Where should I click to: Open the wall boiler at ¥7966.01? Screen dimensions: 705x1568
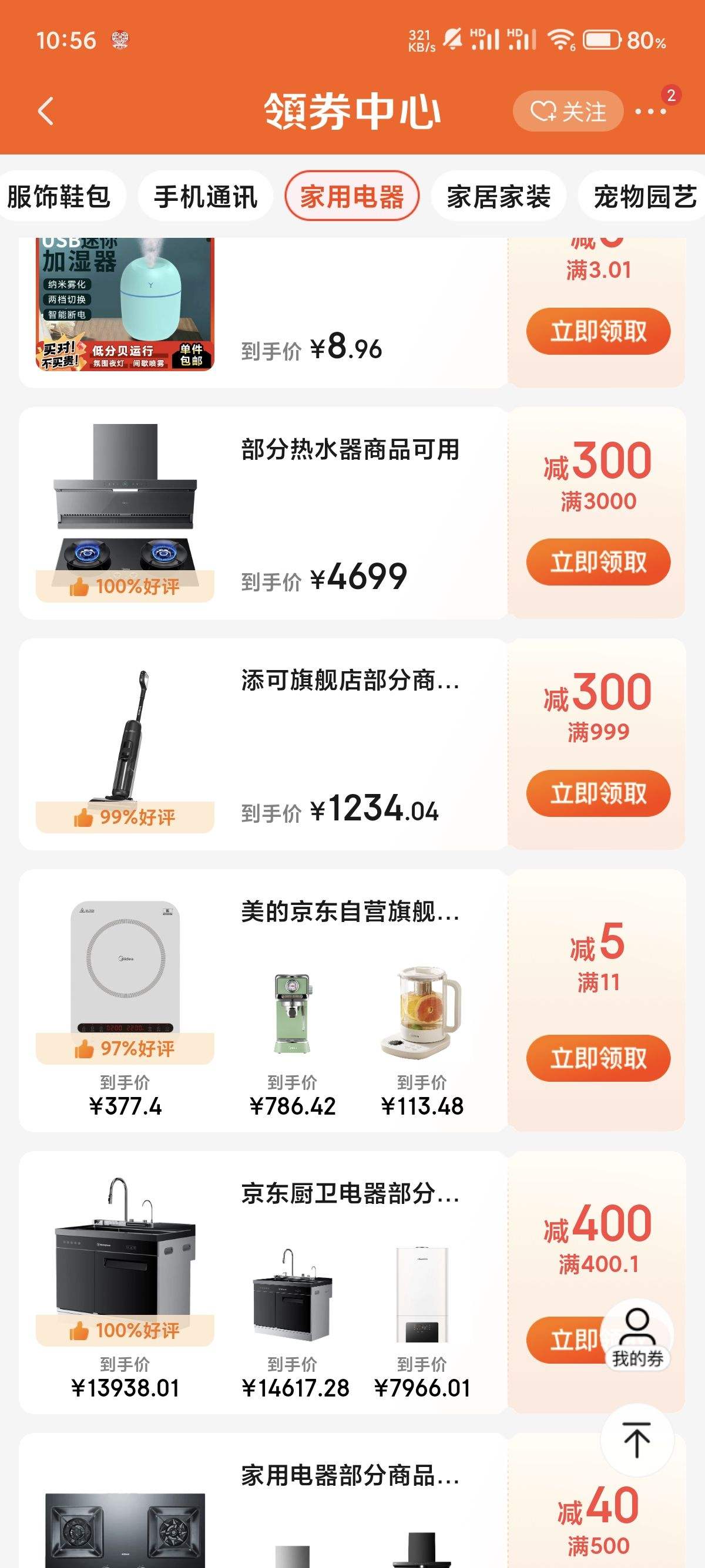422,1295
